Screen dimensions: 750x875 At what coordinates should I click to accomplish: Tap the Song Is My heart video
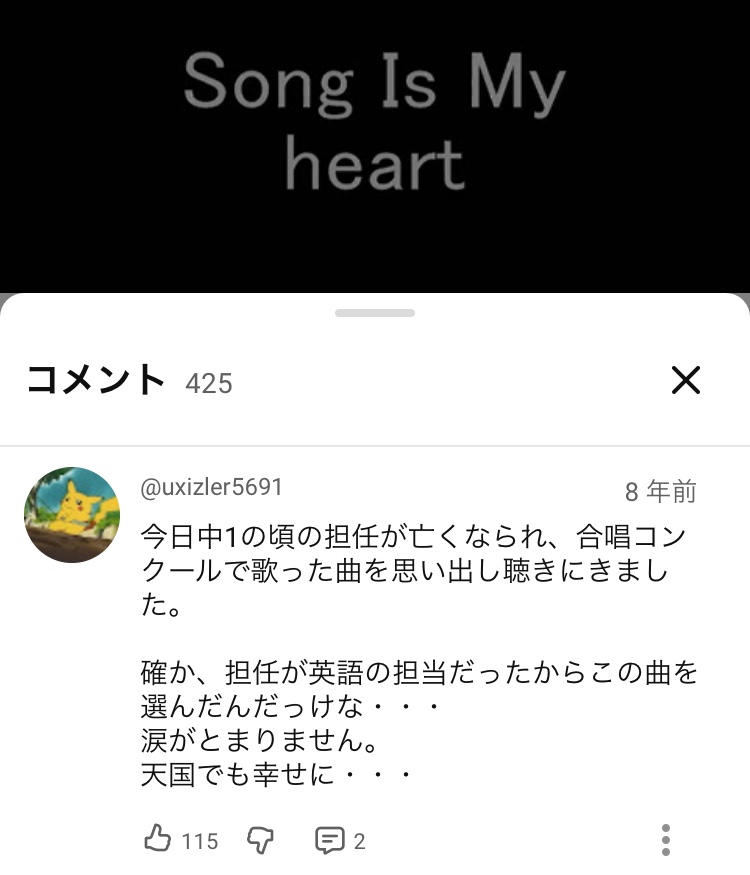point(375,140)
